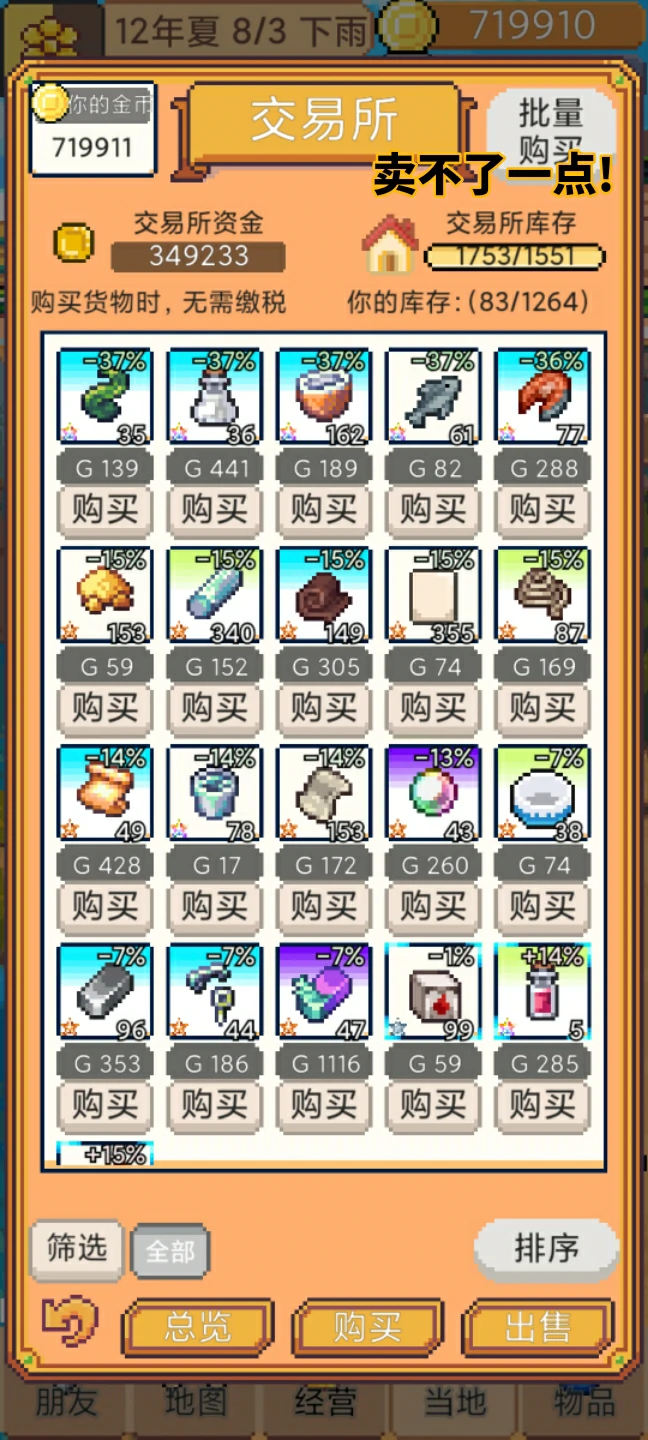Buy the item priced G 139
The height and width of the screenshot is (1440, 648).
pyautogui.click(x=105, y=510)
